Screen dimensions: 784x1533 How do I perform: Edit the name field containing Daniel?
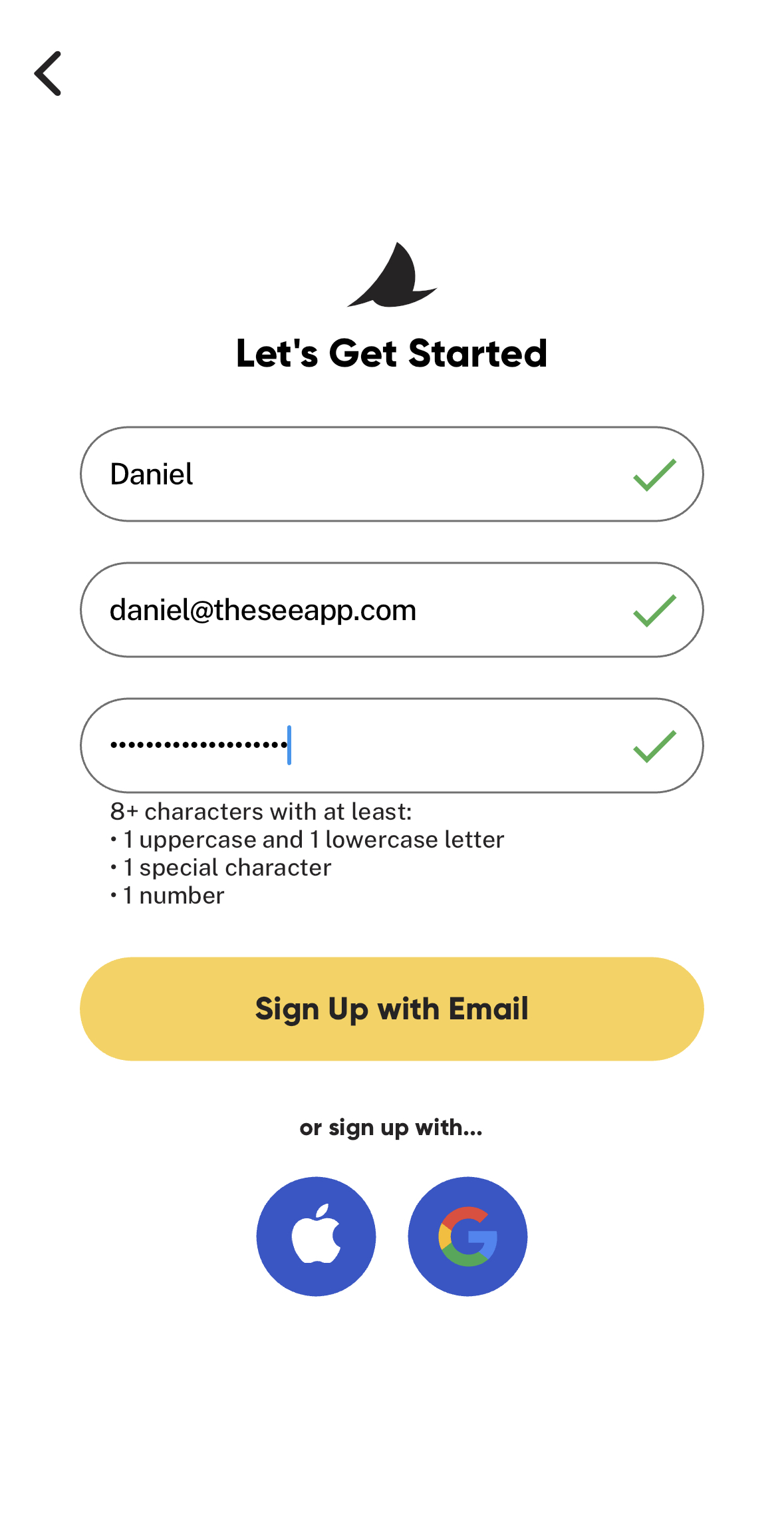point(359,474)
